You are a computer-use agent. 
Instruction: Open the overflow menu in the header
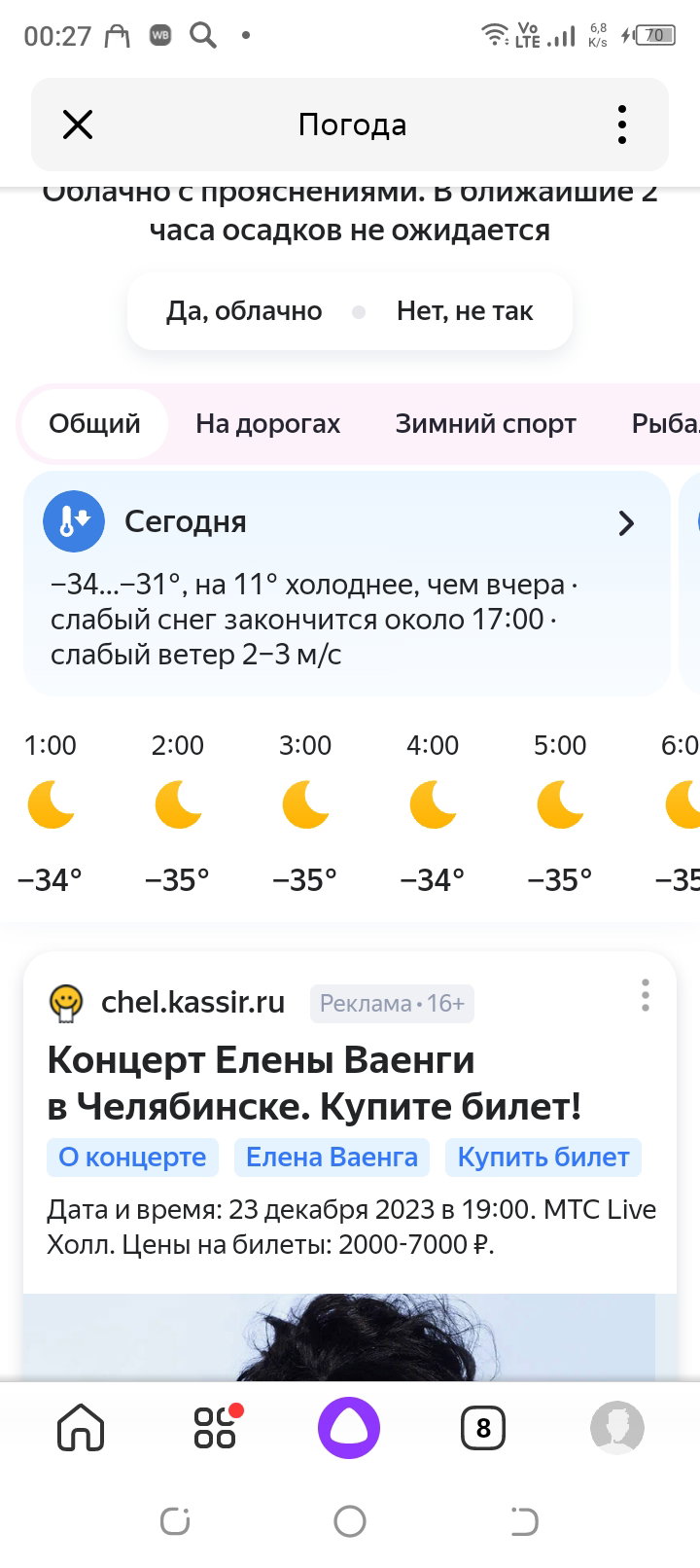tap(622, 125)
